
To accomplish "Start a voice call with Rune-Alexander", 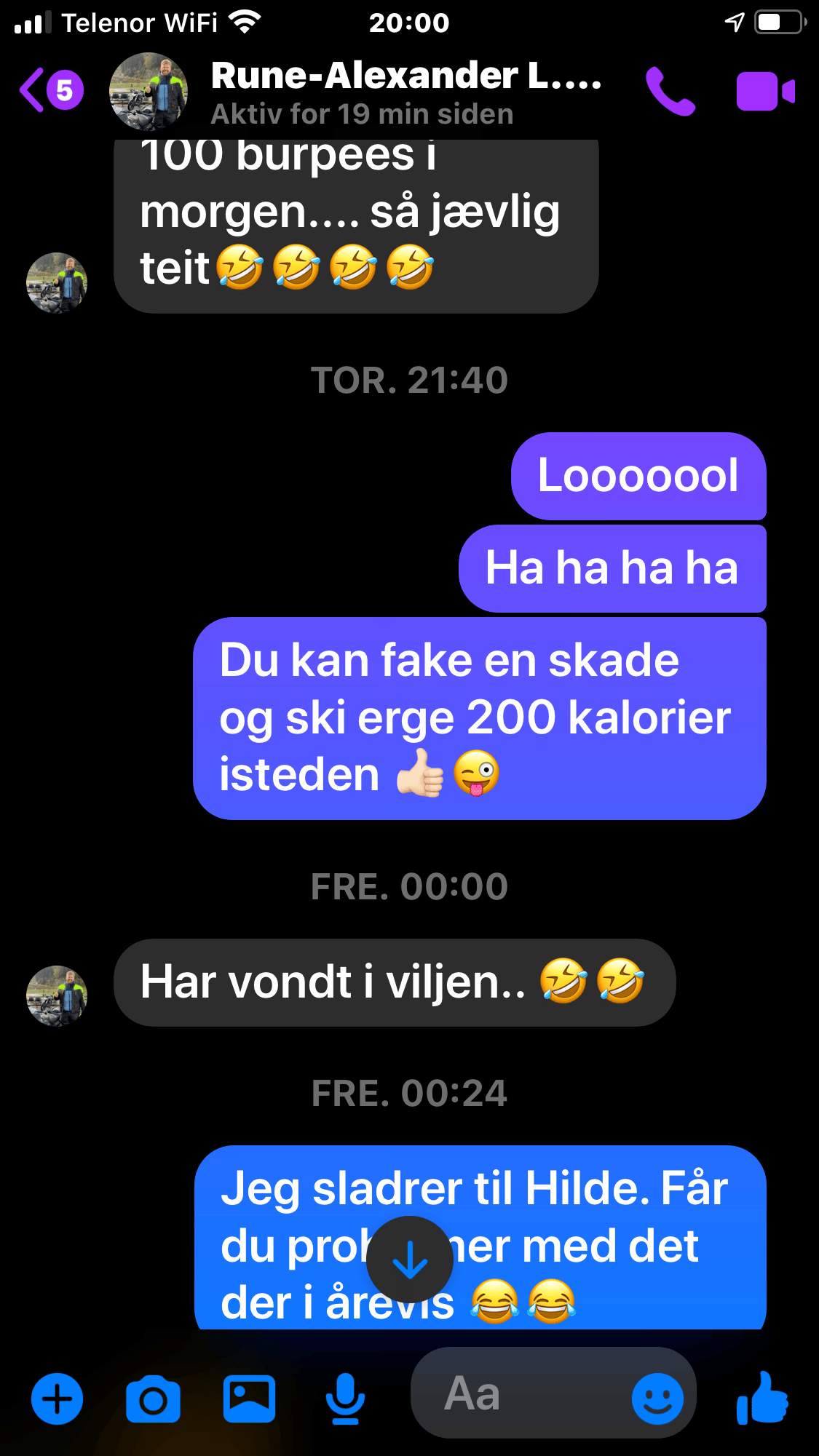I will click(x=670, y=92).
